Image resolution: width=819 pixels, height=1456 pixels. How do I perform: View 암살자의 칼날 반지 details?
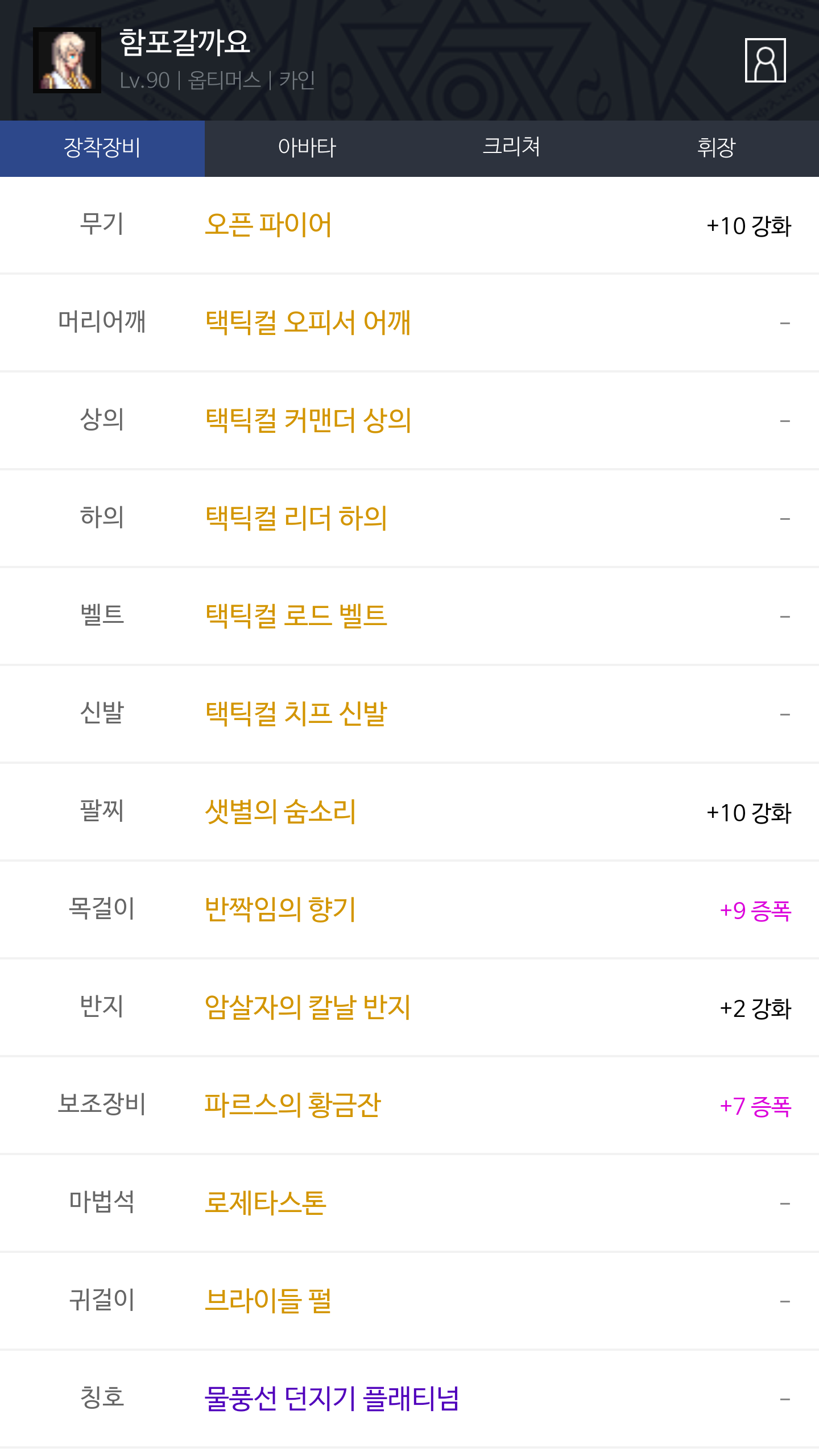pyautogui.click(x=409, y=1008)
